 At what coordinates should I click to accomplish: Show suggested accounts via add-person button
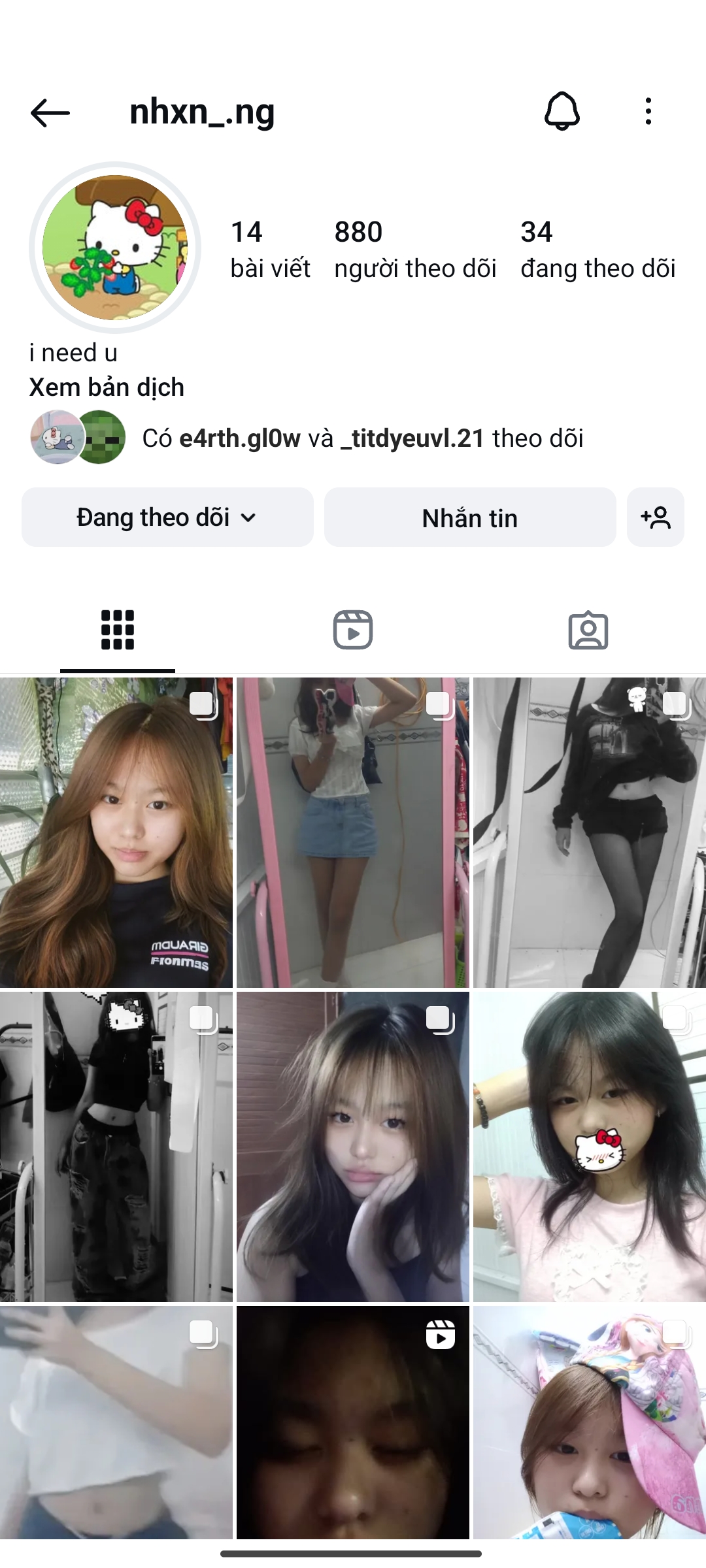(655, 517)
